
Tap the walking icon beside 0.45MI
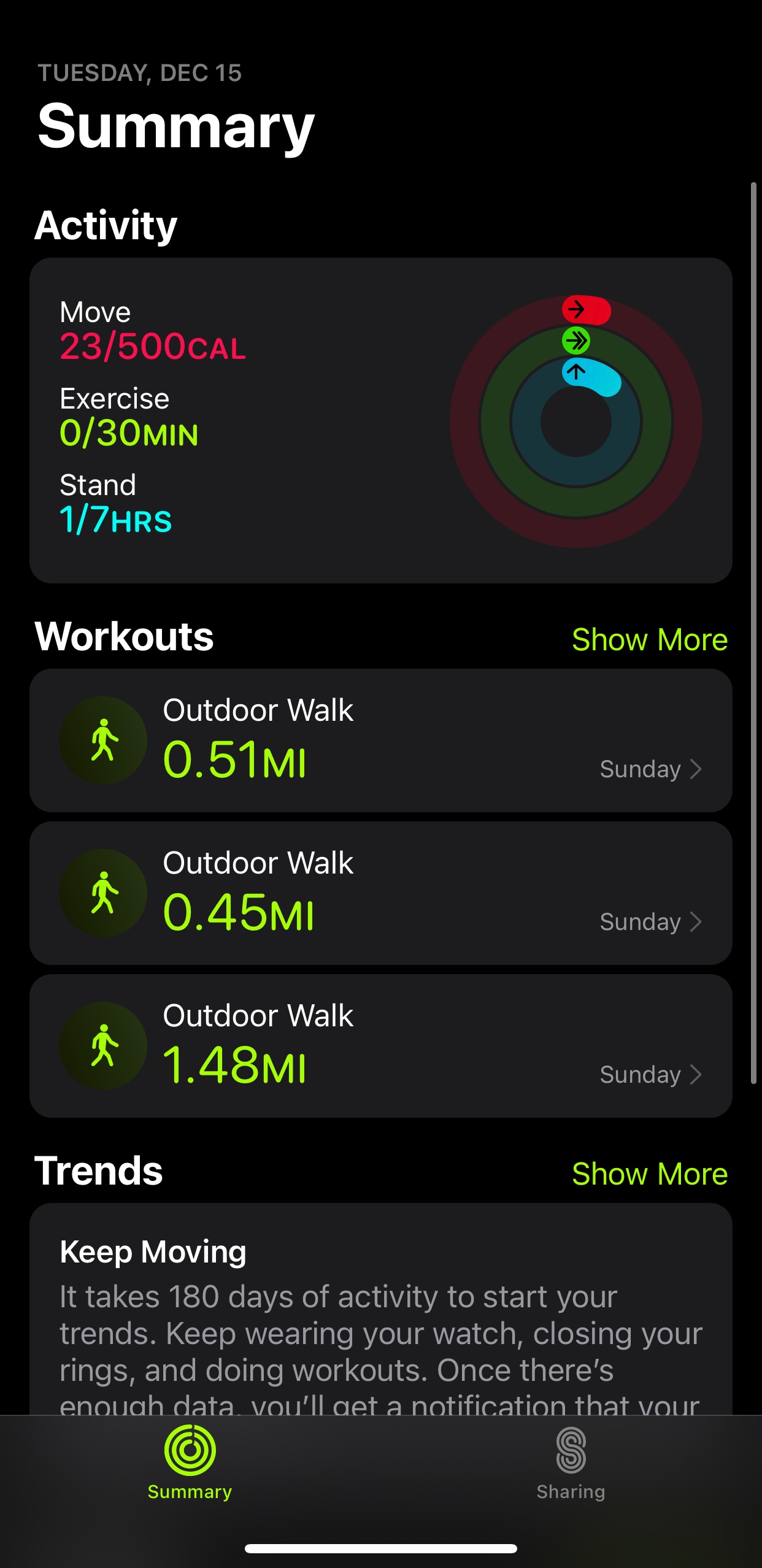click(104, 894)
